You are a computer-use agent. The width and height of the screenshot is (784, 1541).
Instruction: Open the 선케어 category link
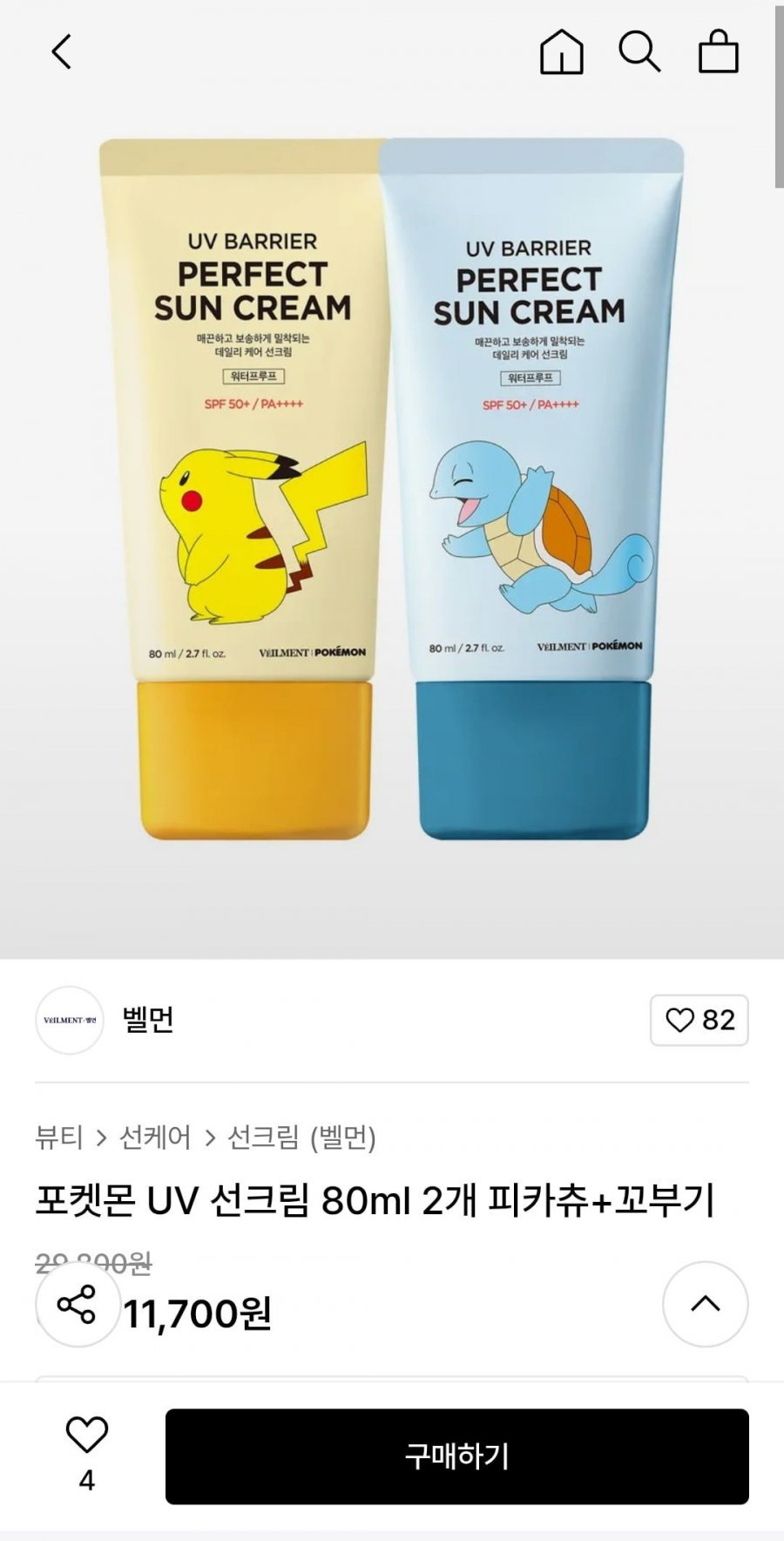[x=155, y=1137]
